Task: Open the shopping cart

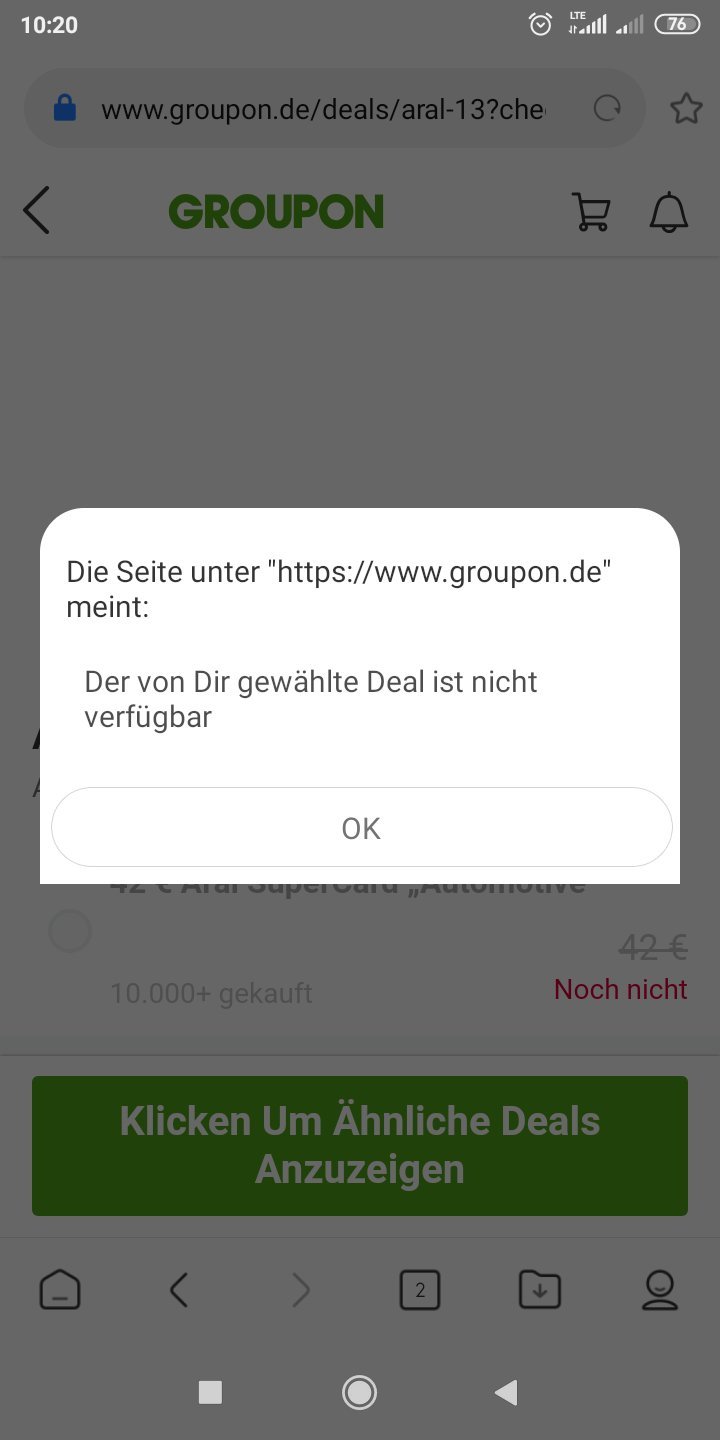Action: click(x=591, y=211)
